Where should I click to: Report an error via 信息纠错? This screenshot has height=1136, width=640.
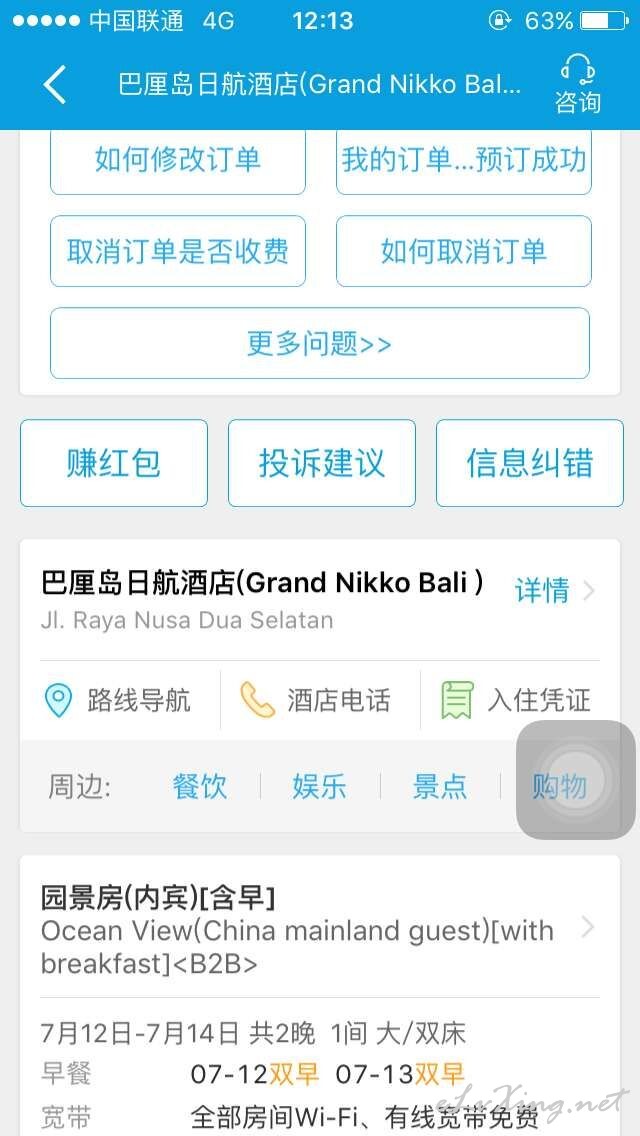pos(530,463)
